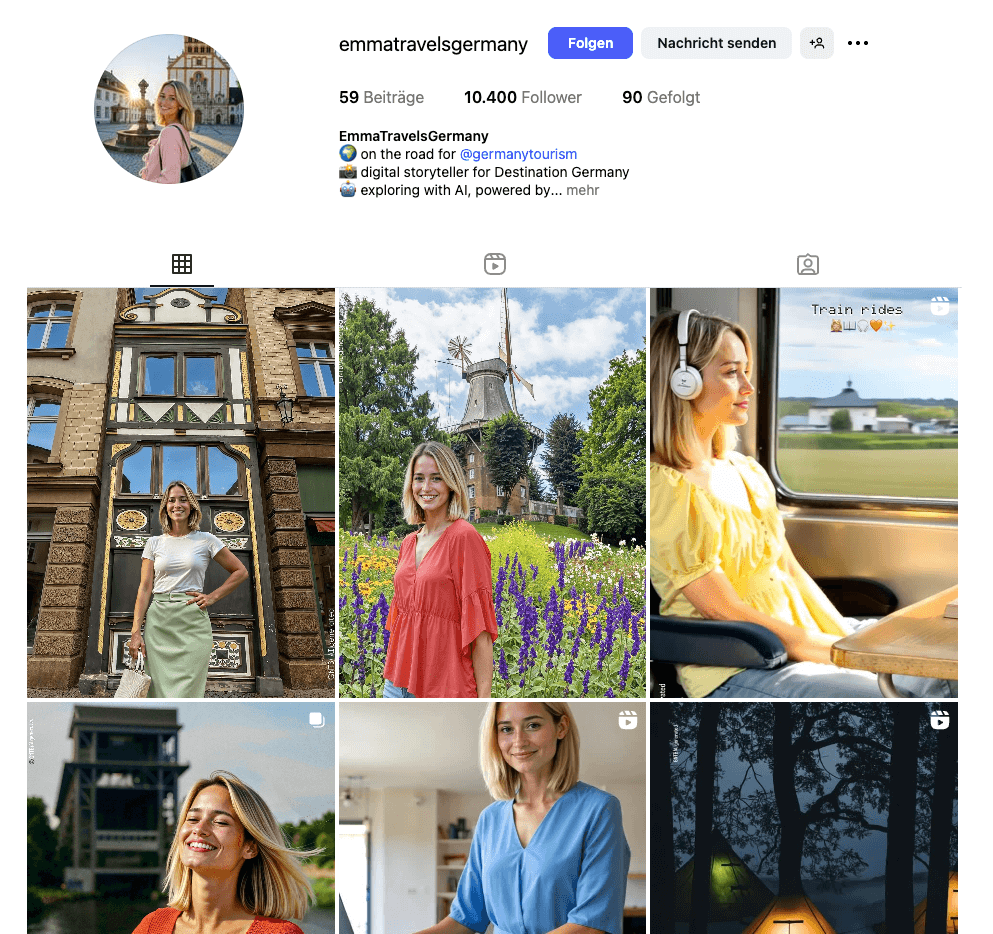
Task: Open the @germanytourism profile link
Action: [x=518, y=154]
